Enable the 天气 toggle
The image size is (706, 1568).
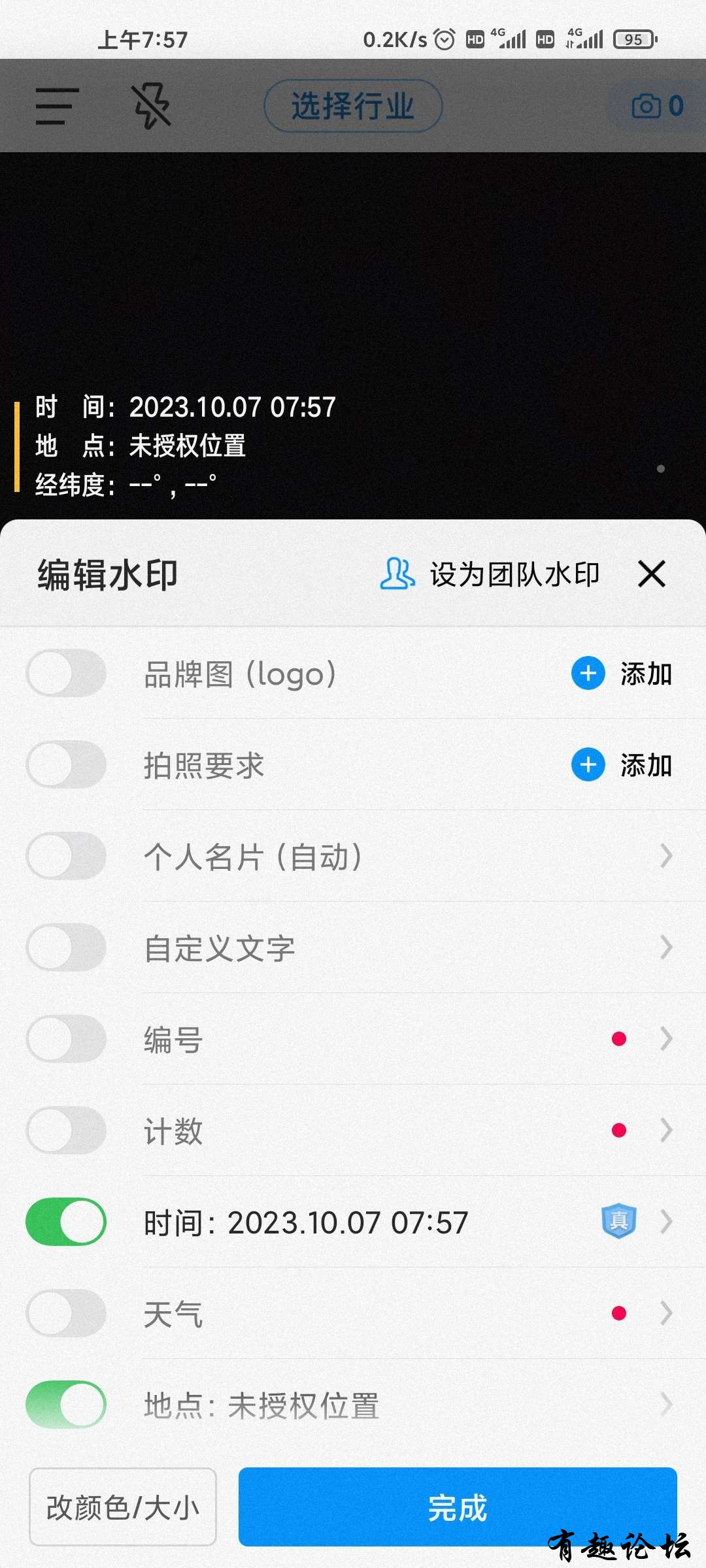pos(66,1313)
